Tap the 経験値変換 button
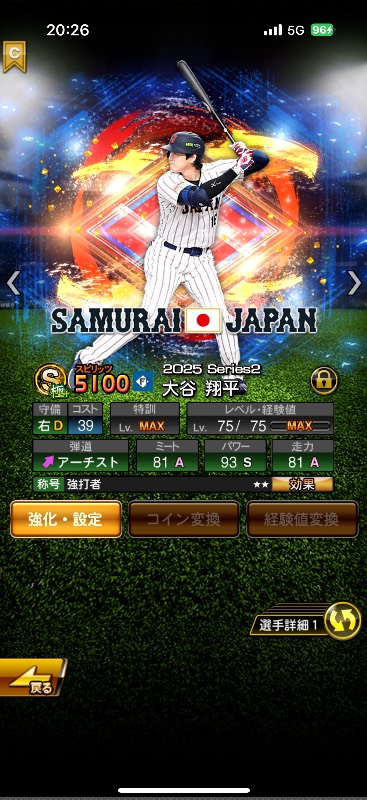367x800 pixels. pyautogui.click(x=302, y=519)
